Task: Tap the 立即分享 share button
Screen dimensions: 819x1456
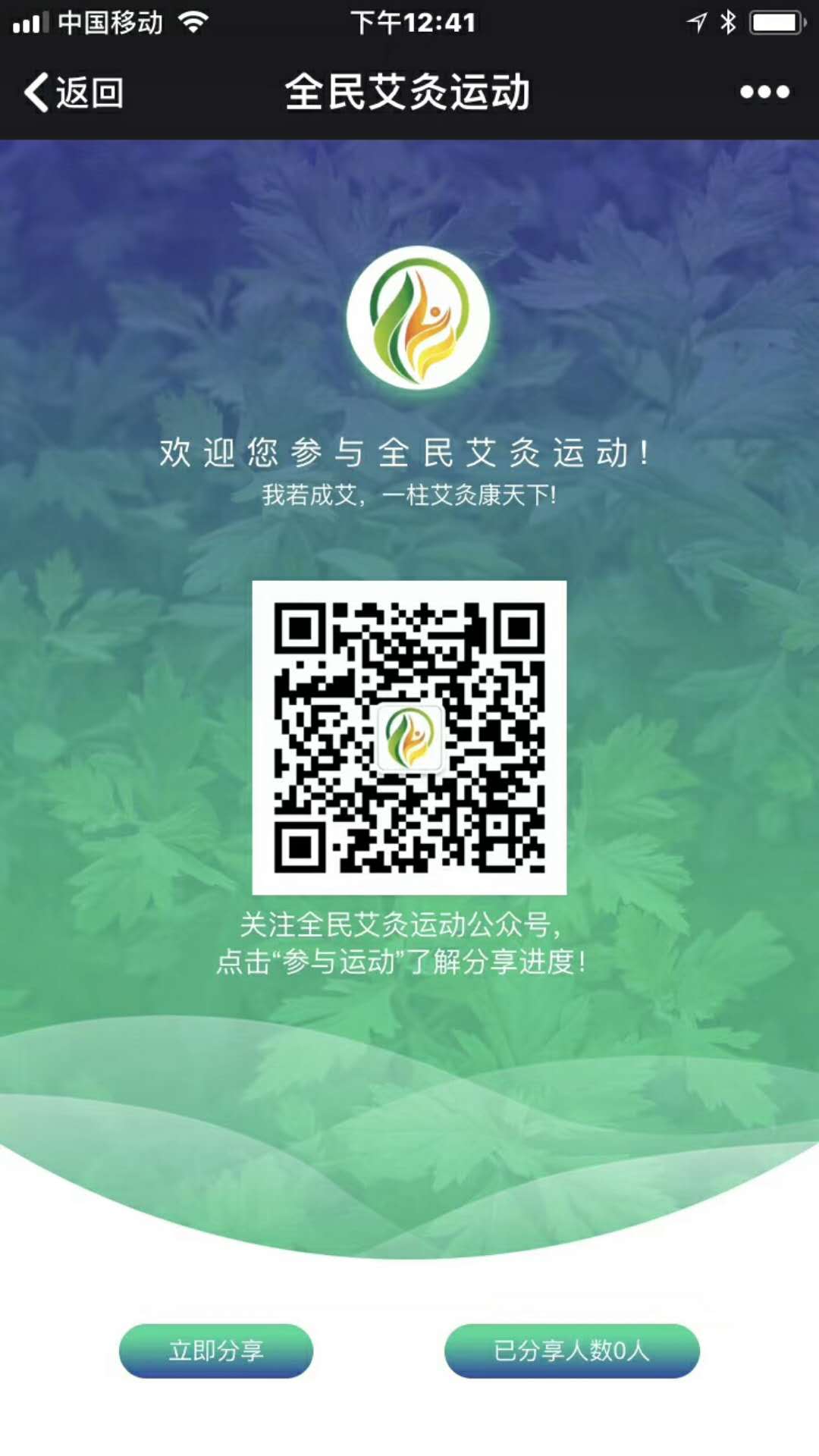Action: point(216,1351)
